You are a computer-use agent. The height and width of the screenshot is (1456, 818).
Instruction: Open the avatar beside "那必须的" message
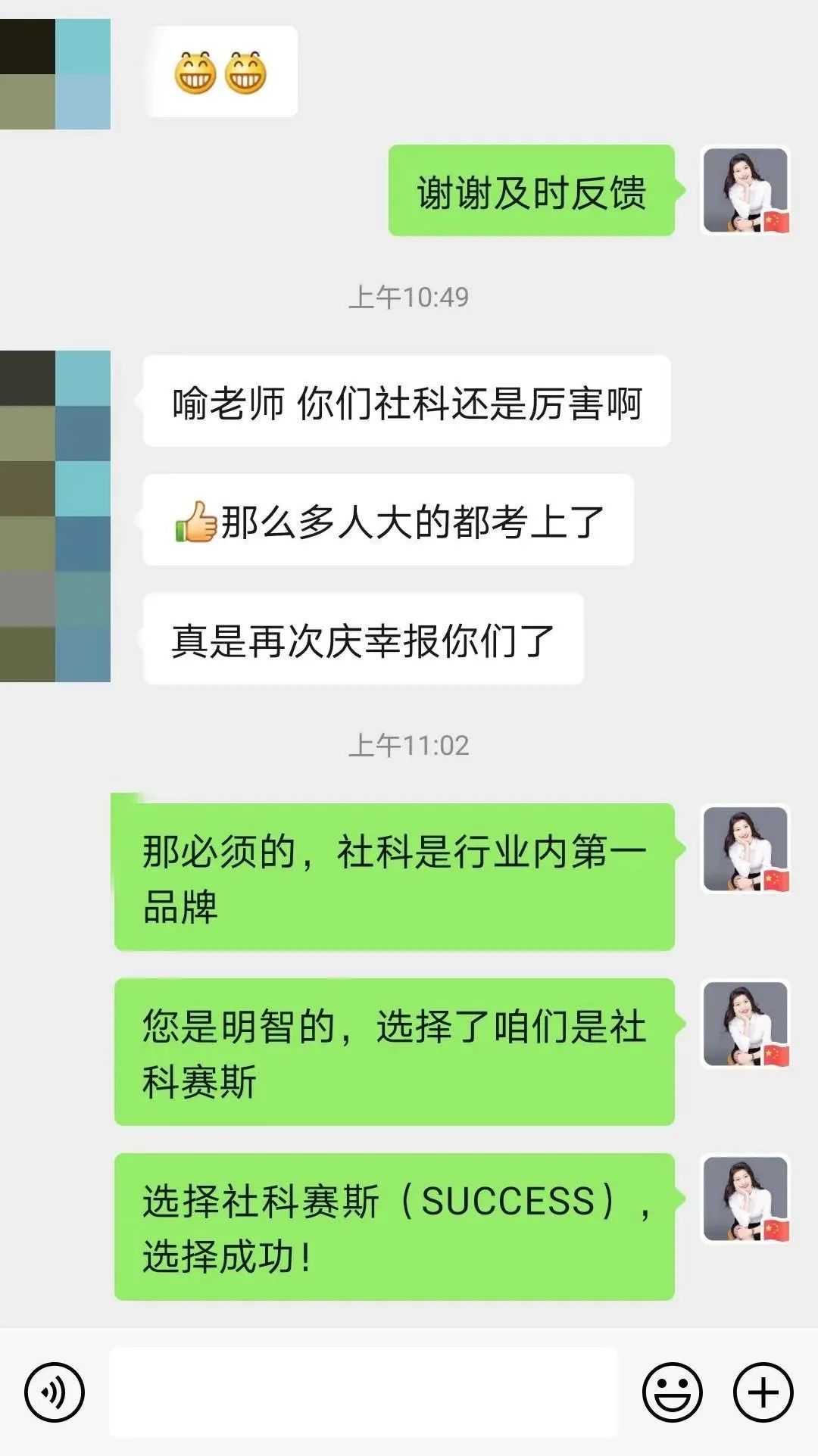point(746,848)
